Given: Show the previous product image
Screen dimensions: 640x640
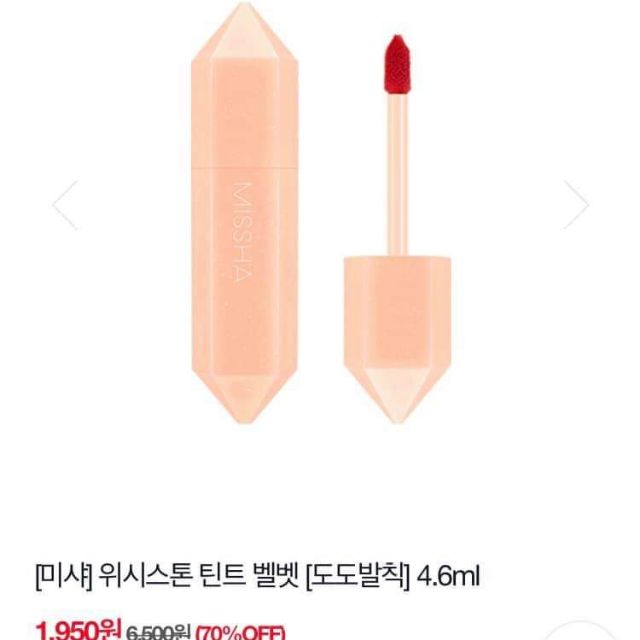Looking at the screenshot, I should pos(65,205).
